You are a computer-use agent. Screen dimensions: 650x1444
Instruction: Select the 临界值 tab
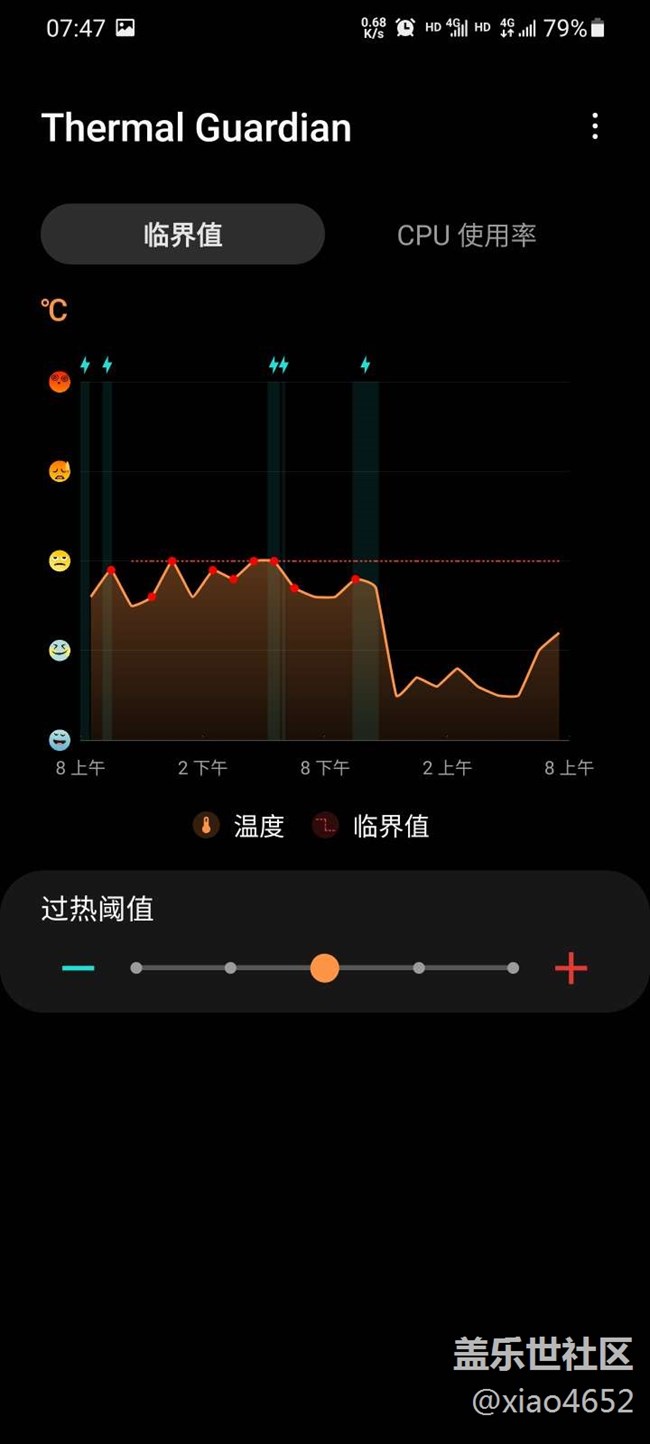(183, 235)
